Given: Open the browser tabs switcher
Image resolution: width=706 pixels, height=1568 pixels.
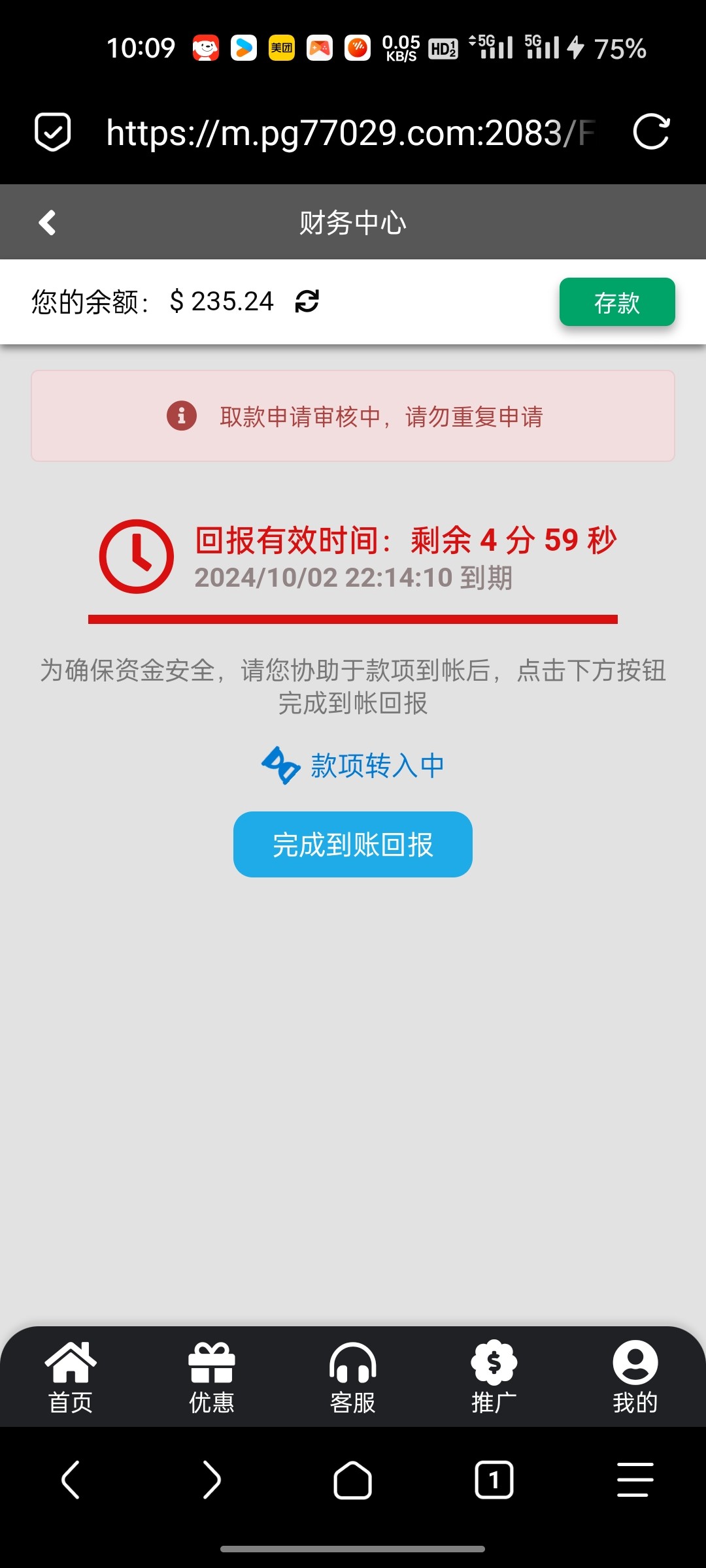Looking at the screenshot, I should (494, 1480).
